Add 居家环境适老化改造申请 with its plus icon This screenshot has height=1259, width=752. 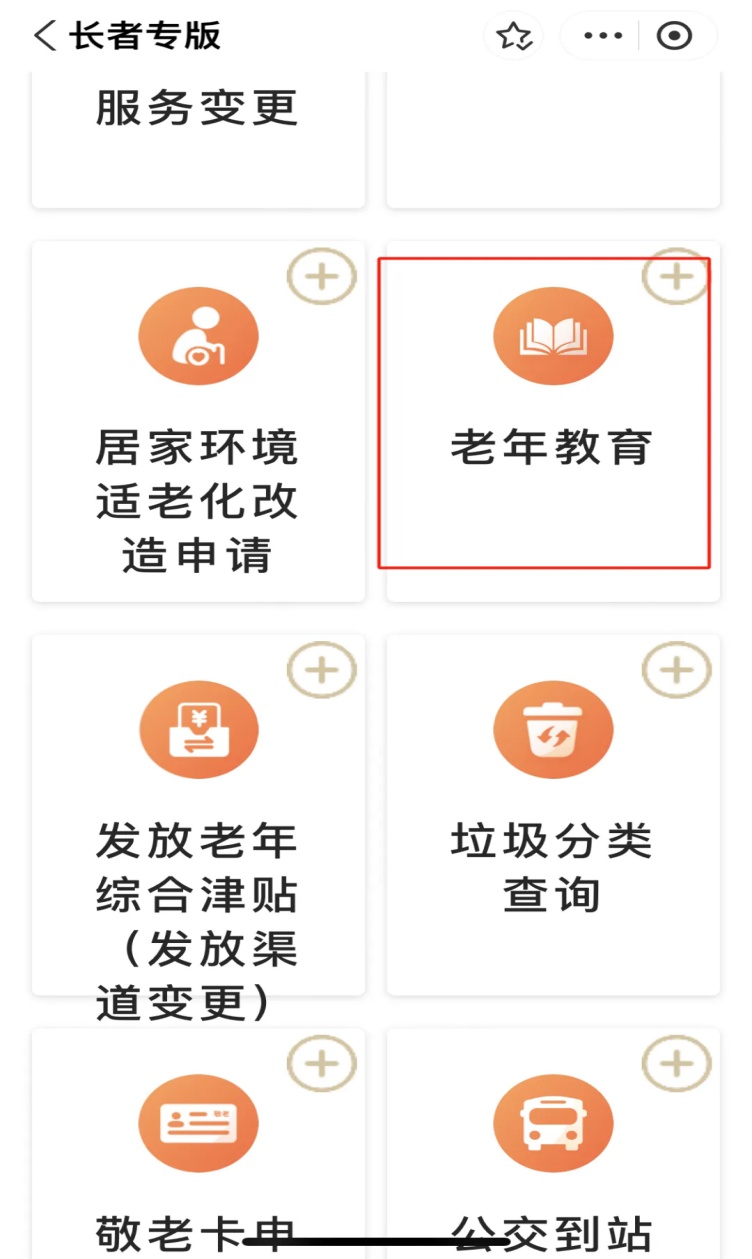coord(322,275)
